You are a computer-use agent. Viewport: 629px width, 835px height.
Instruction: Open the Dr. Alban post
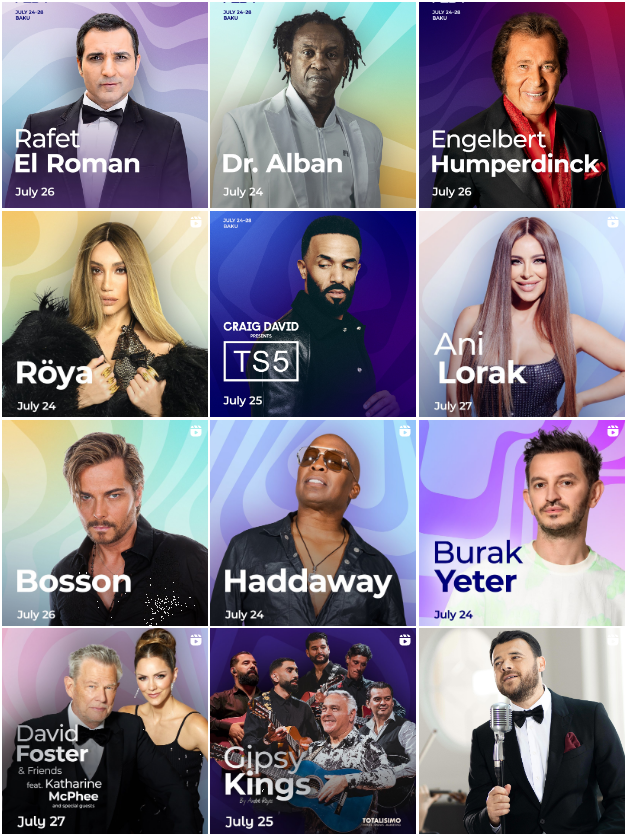[x=313, y=104]
